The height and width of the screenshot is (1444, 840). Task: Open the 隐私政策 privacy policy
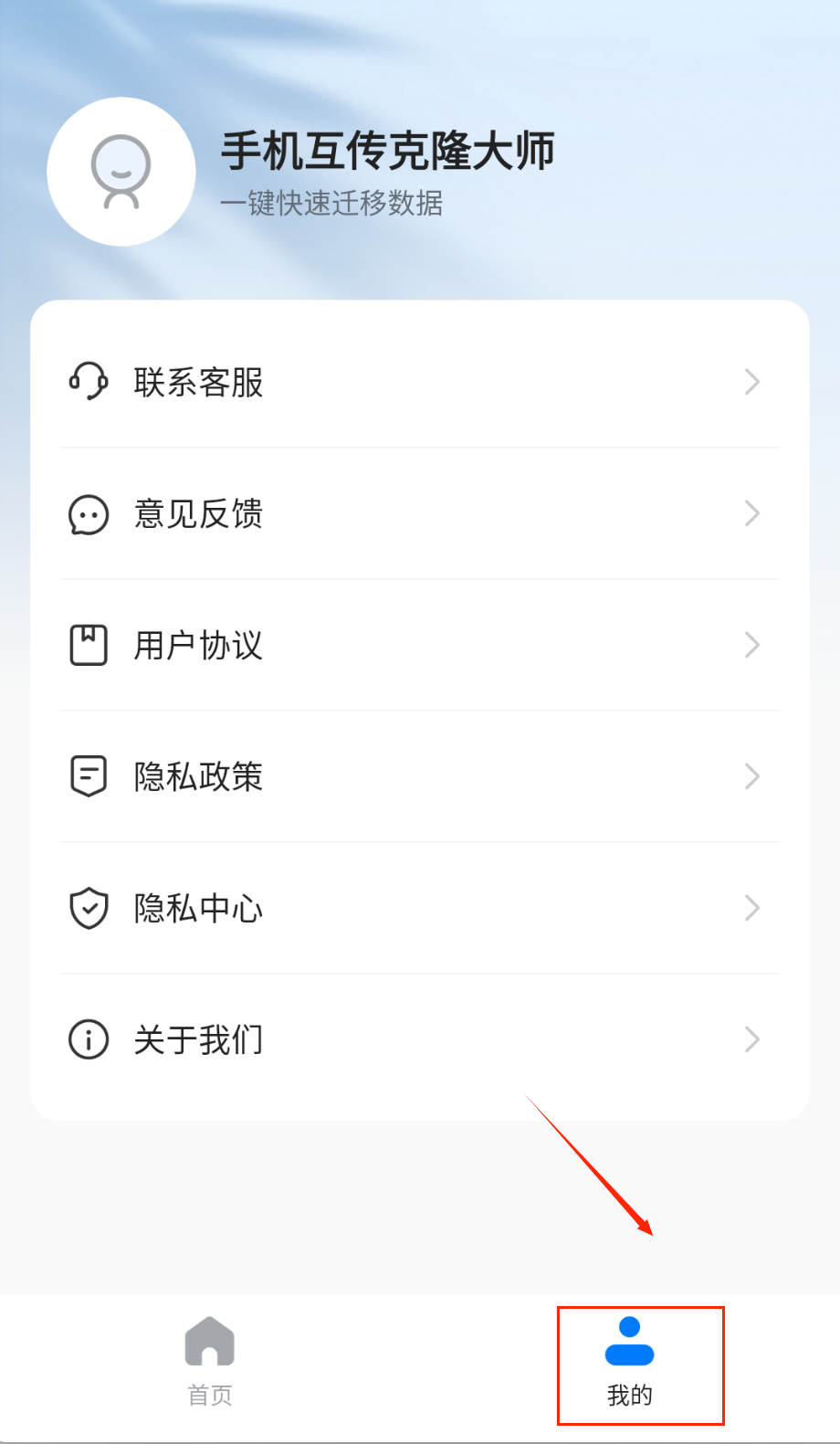418,776
